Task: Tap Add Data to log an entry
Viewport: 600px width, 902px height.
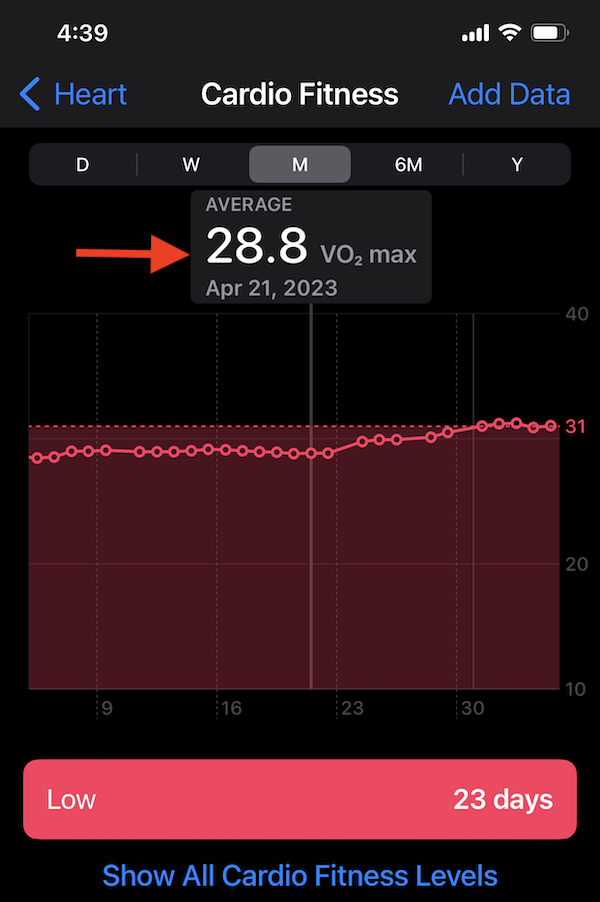Action: coord(509,95)
